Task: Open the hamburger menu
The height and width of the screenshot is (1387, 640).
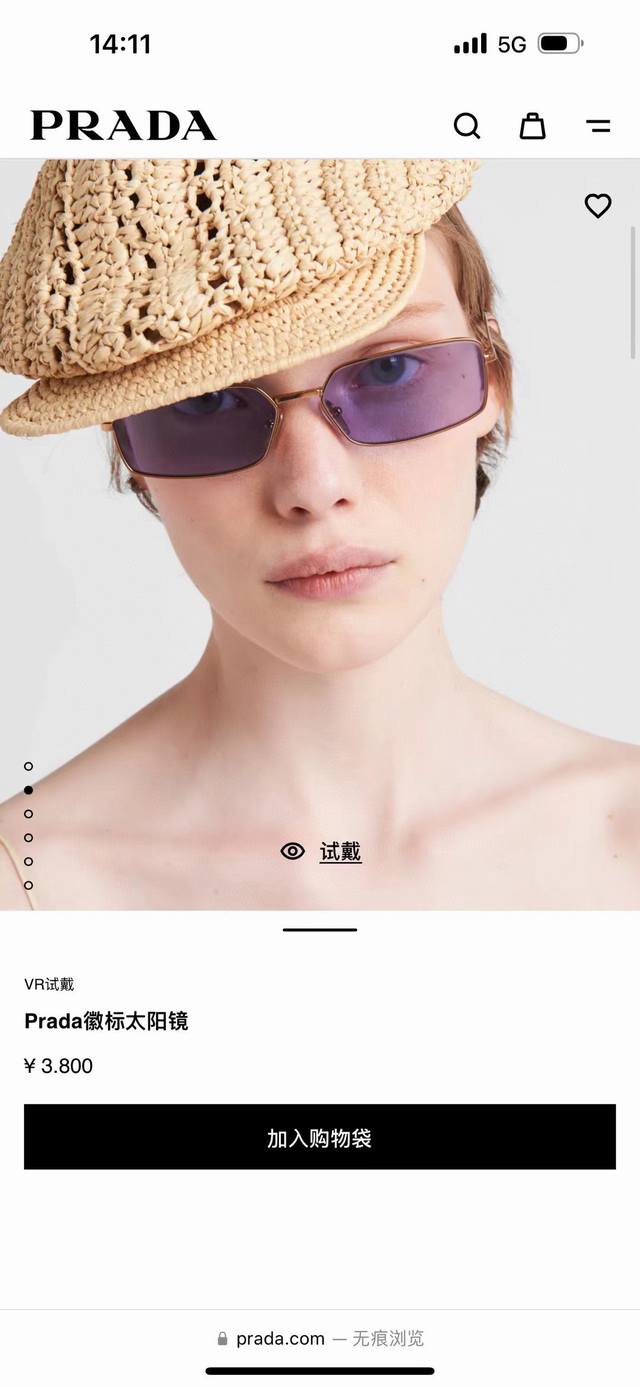Action: [x=598, y=126]
